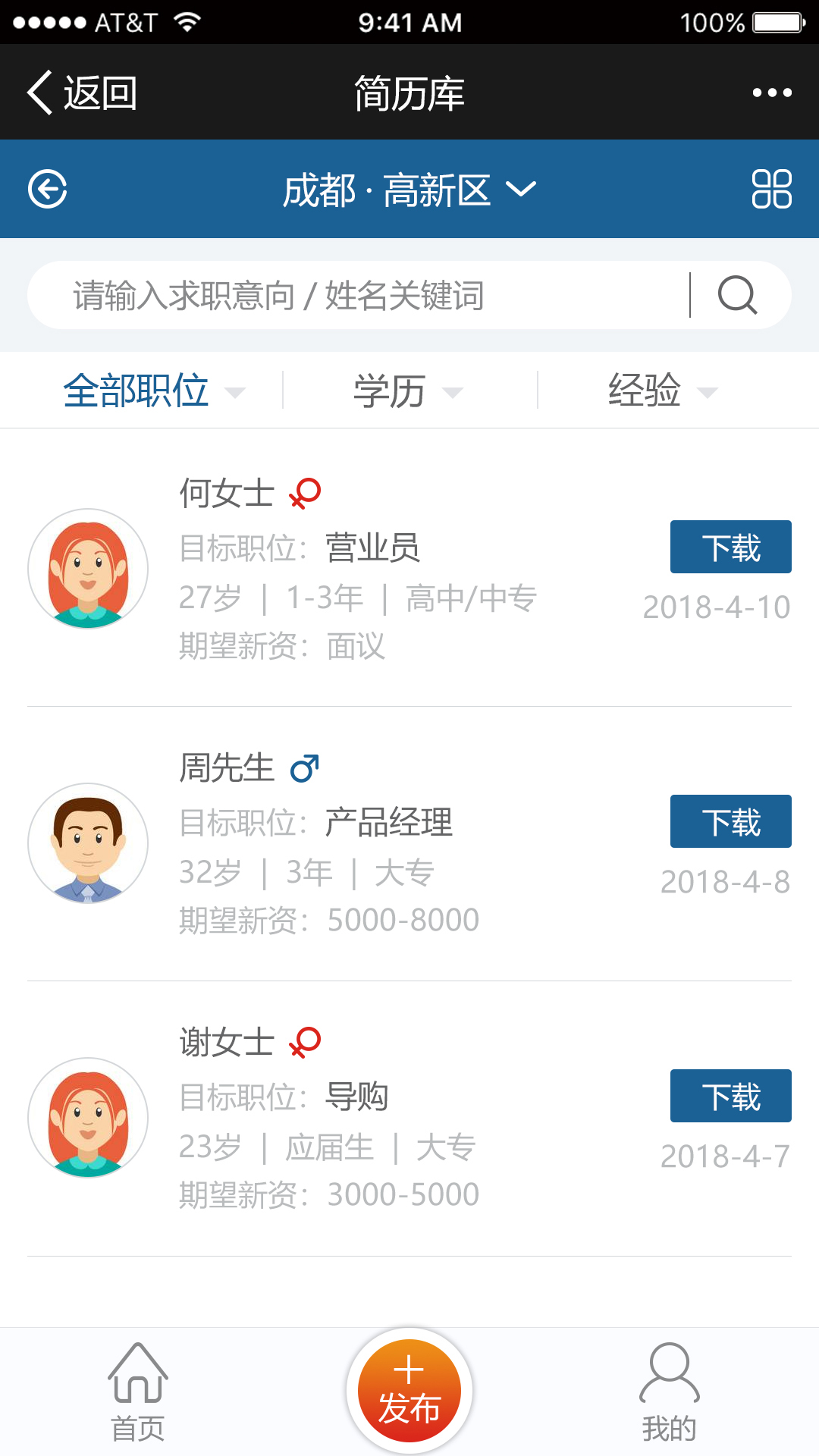Tap the circled back arrow icon

[48, 189]
